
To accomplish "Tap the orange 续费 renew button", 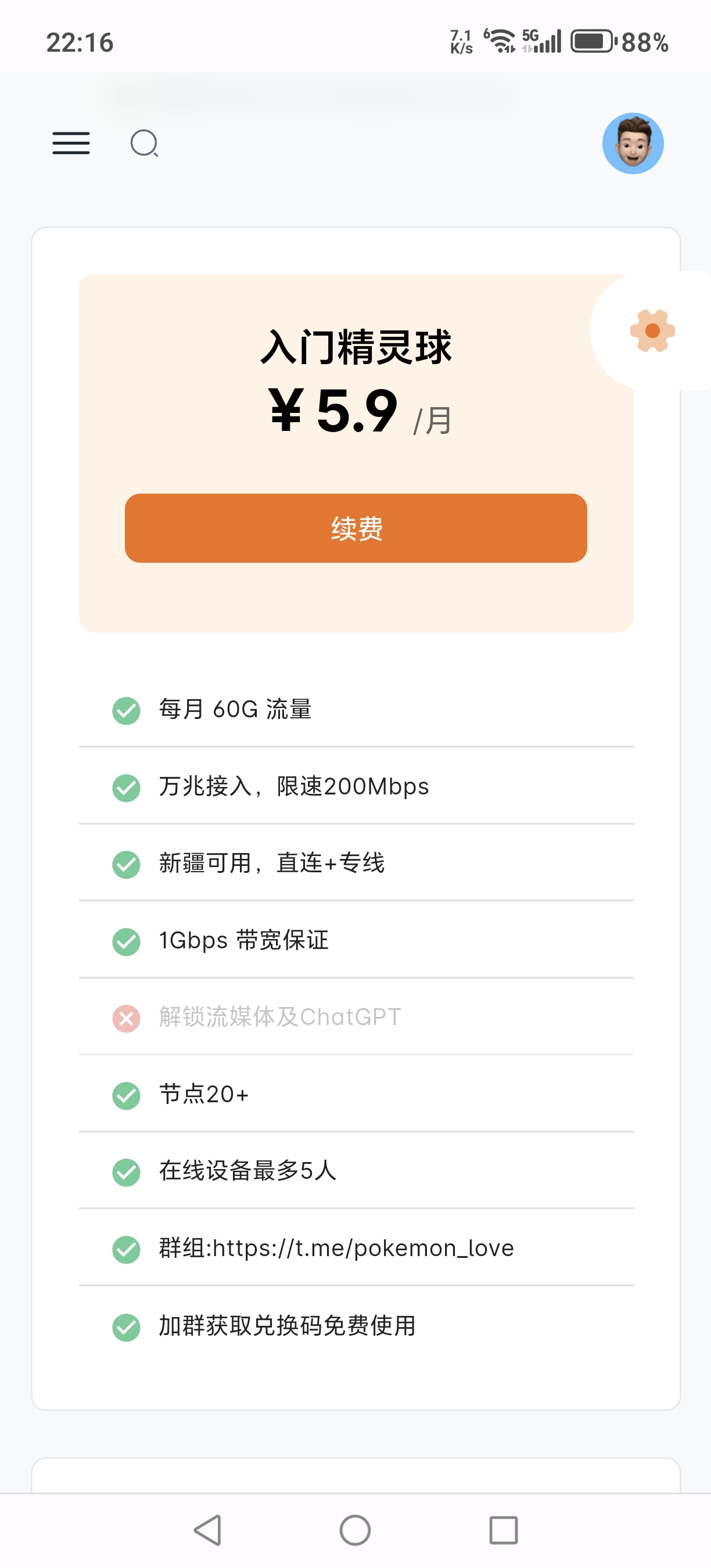I will click(x=356, y=528).
